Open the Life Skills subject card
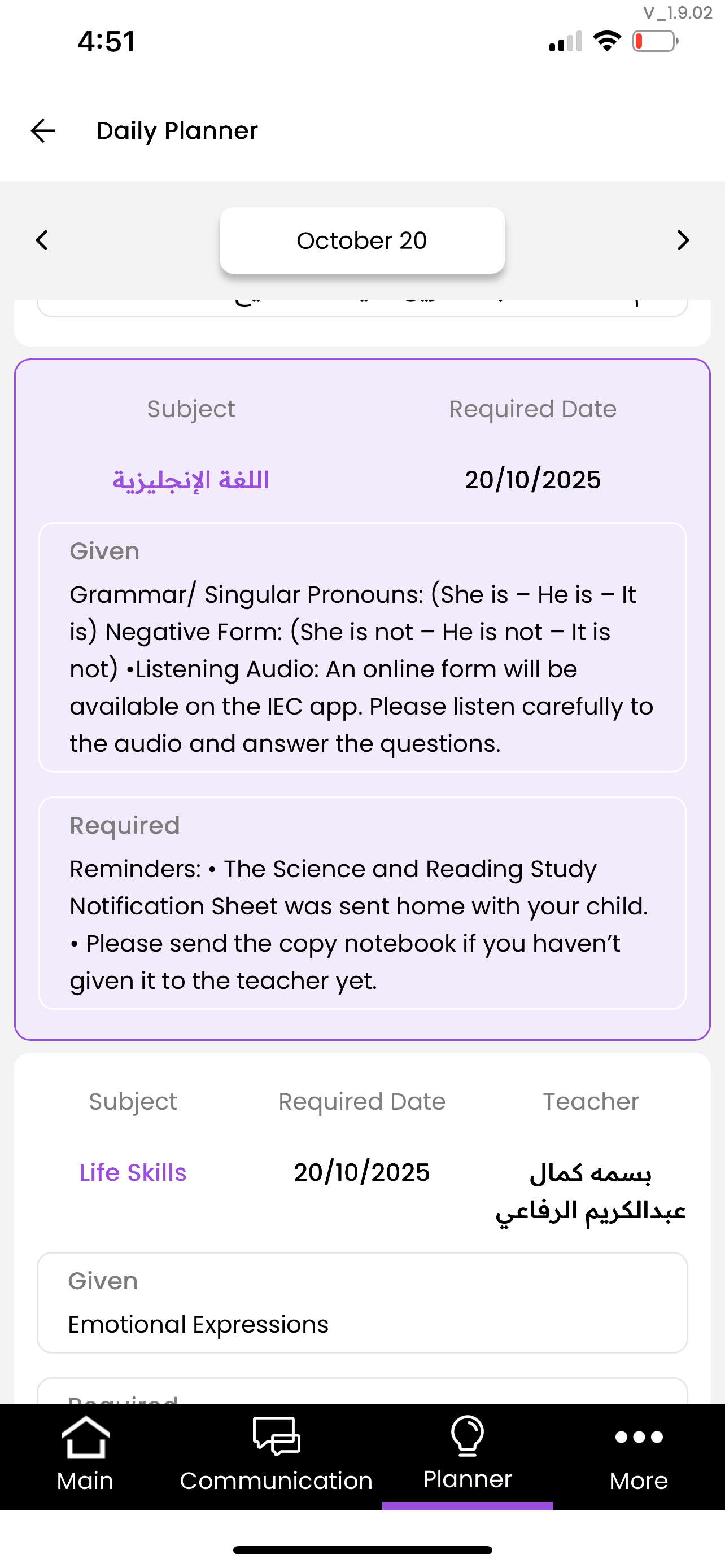 133,1172
